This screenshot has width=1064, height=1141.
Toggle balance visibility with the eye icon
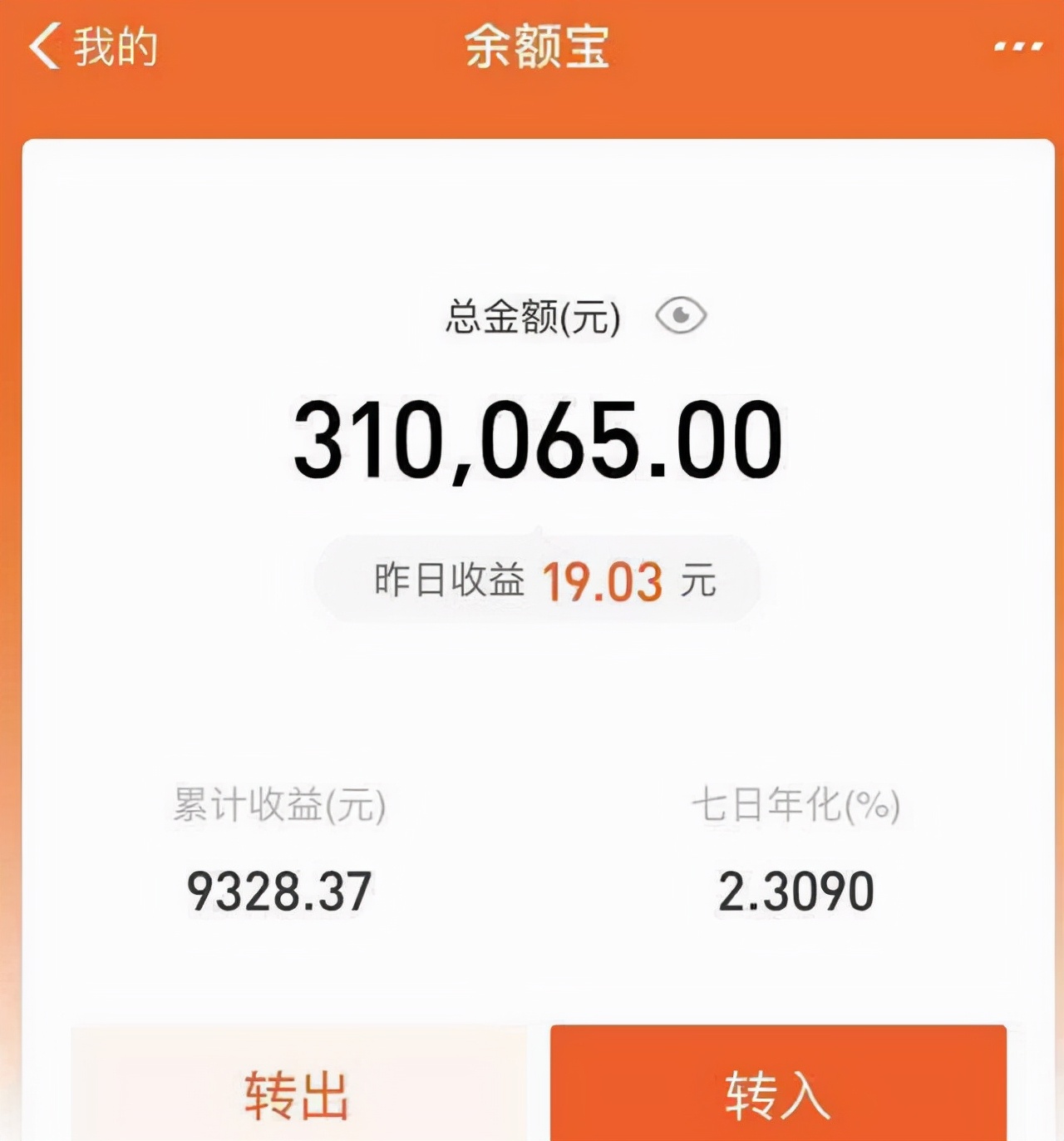coord(680,316)
